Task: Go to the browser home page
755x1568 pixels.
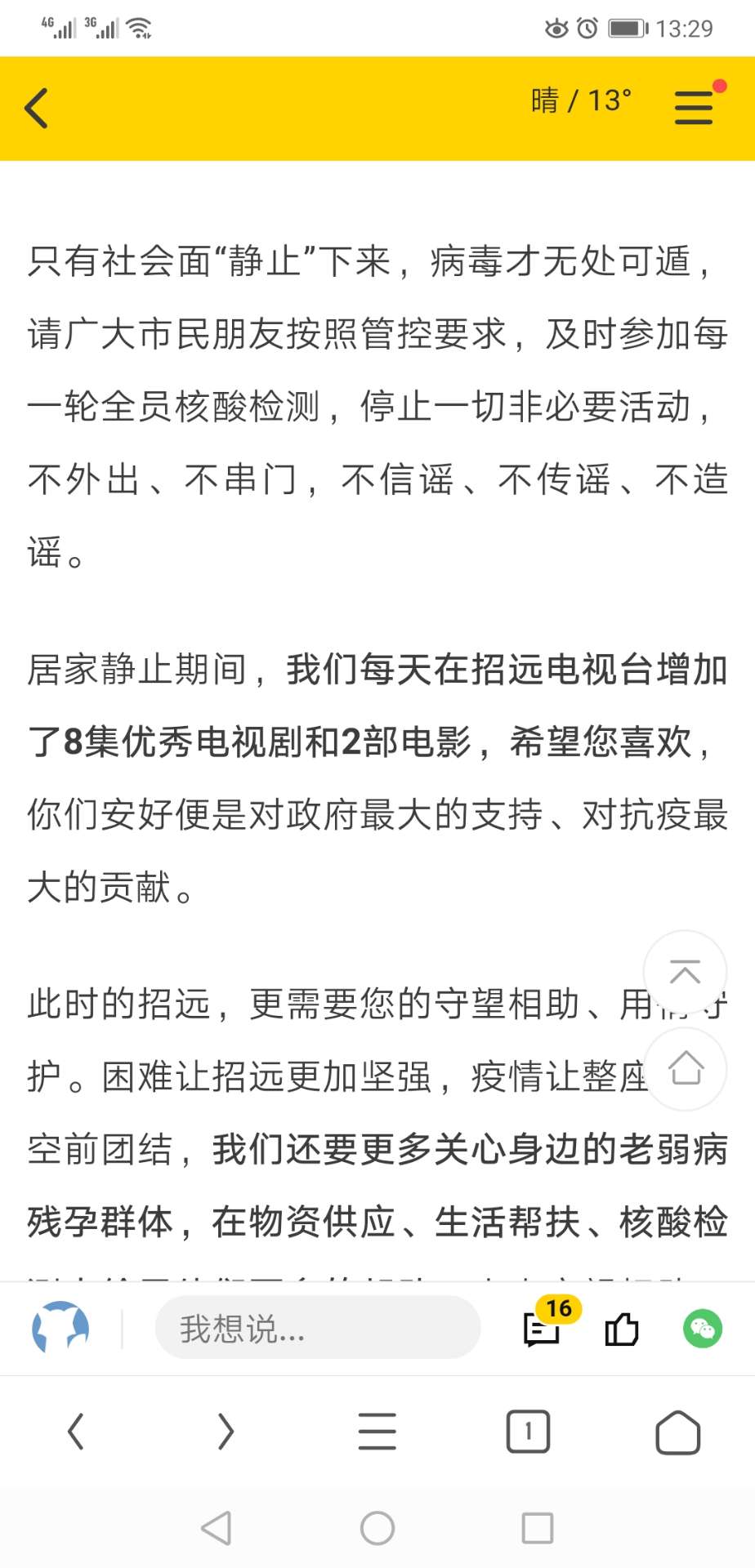Action: 678,1432
